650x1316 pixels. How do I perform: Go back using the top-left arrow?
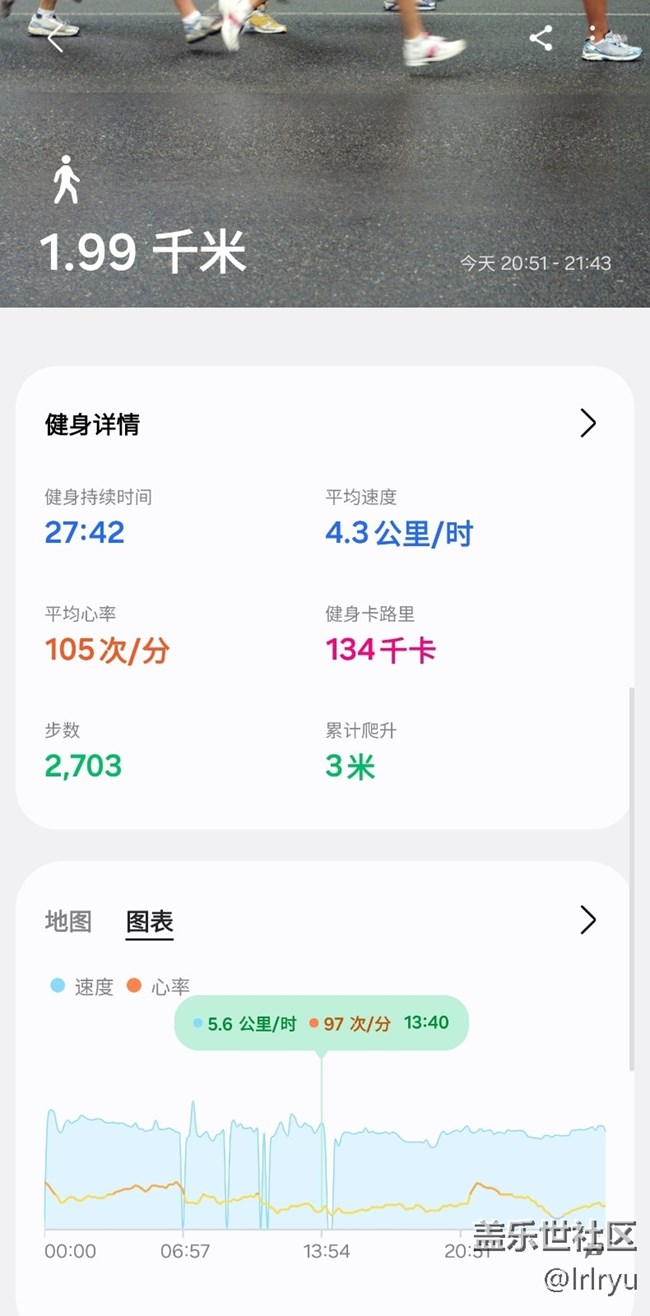coord(55,40)
